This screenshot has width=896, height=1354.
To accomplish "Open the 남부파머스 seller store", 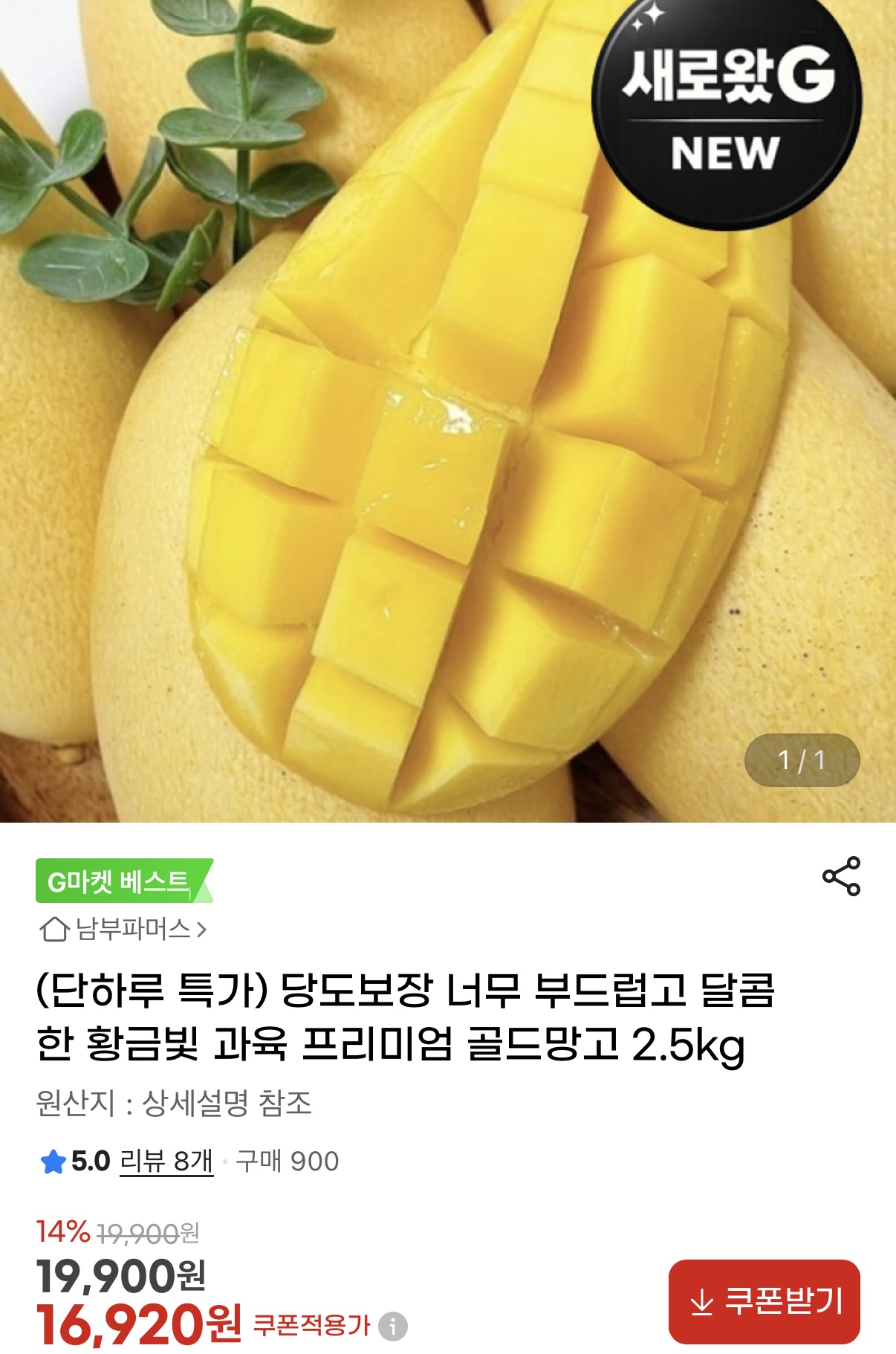I will click(x=123, y=929).
